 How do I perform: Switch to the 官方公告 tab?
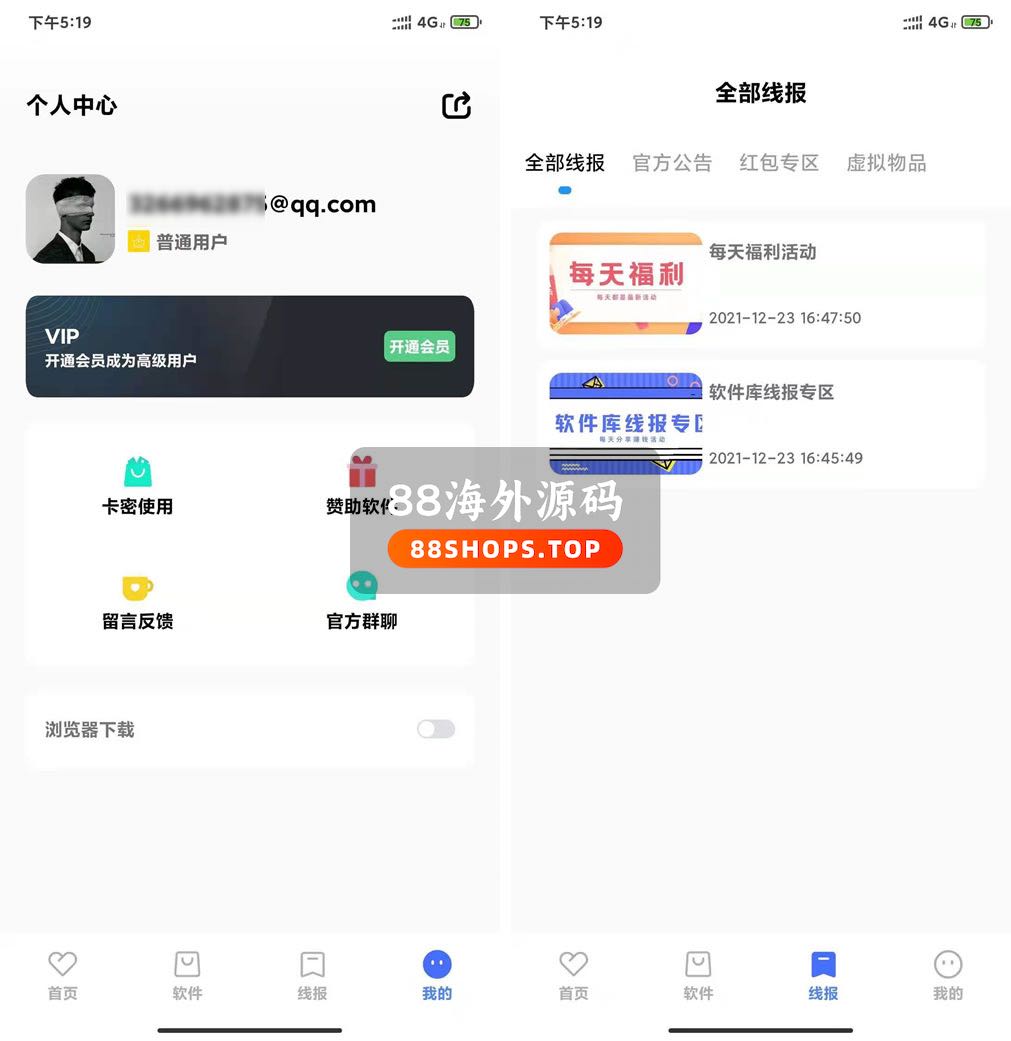[x=672, y=163]
